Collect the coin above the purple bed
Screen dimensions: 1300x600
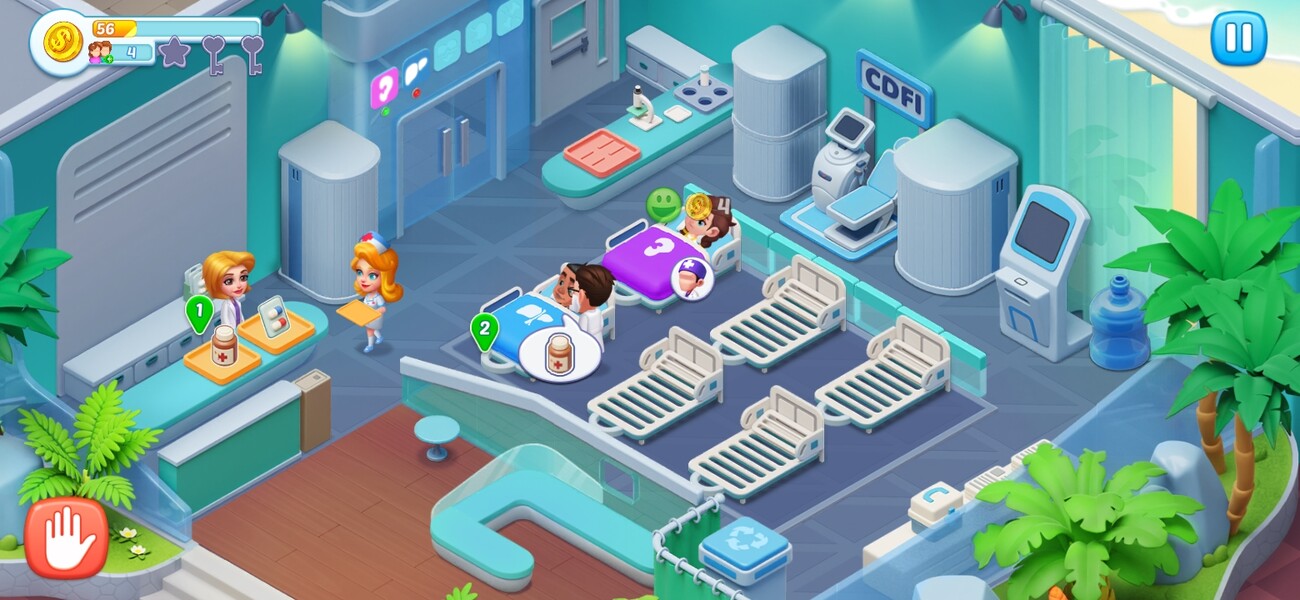[699, 206]
